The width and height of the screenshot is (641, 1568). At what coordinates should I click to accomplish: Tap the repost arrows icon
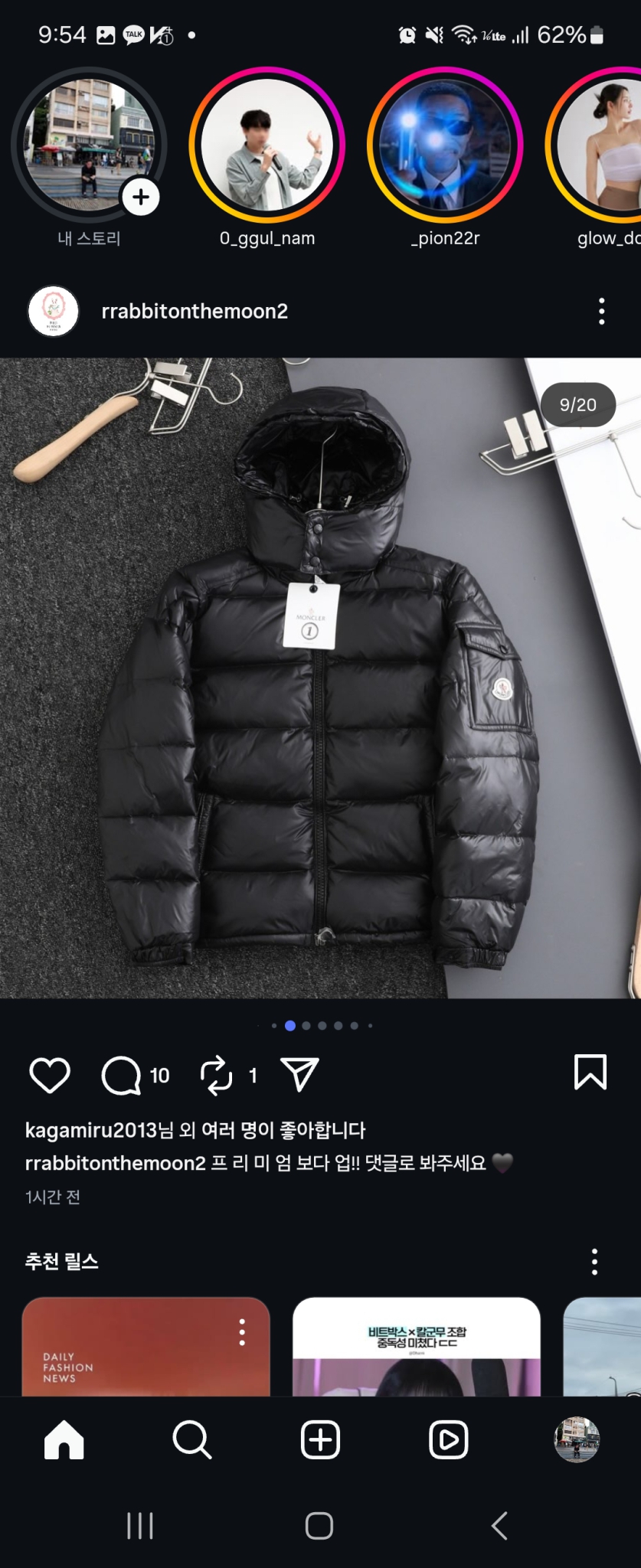tap(217, 1074)
